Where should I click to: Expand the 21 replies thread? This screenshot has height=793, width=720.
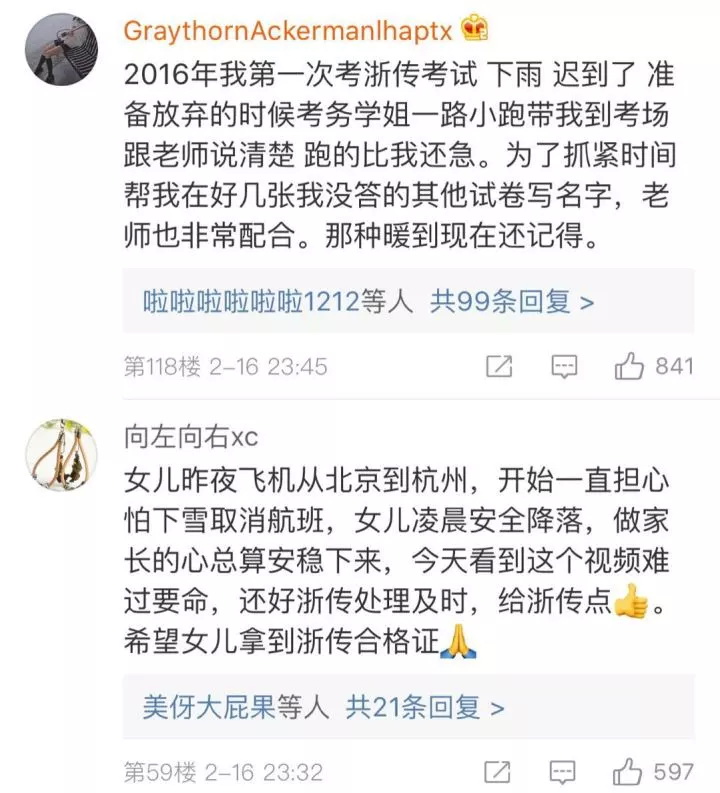[425, 707]
